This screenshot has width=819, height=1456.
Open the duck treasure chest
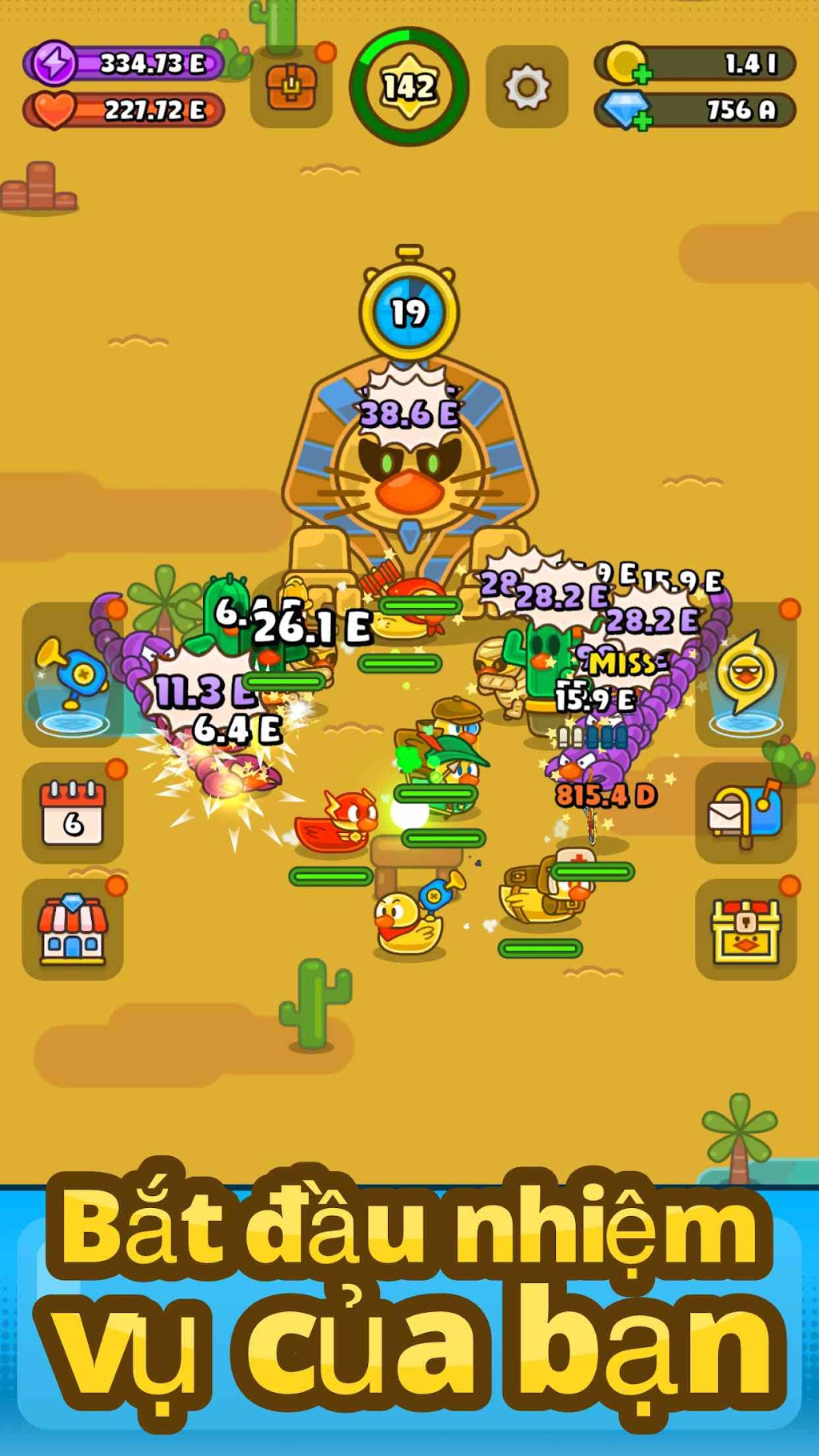coord(746,930)
